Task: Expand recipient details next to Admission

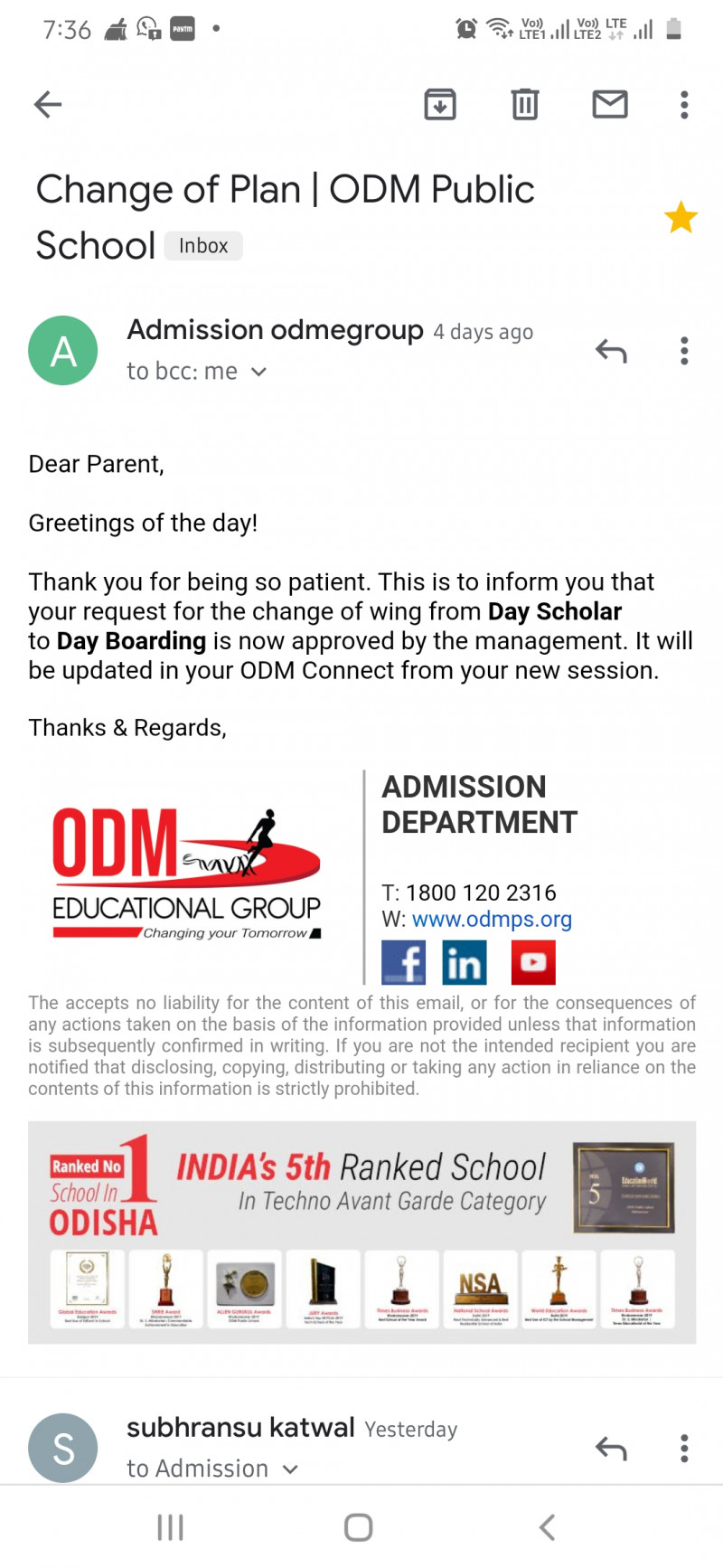Action: [290, 1469]
